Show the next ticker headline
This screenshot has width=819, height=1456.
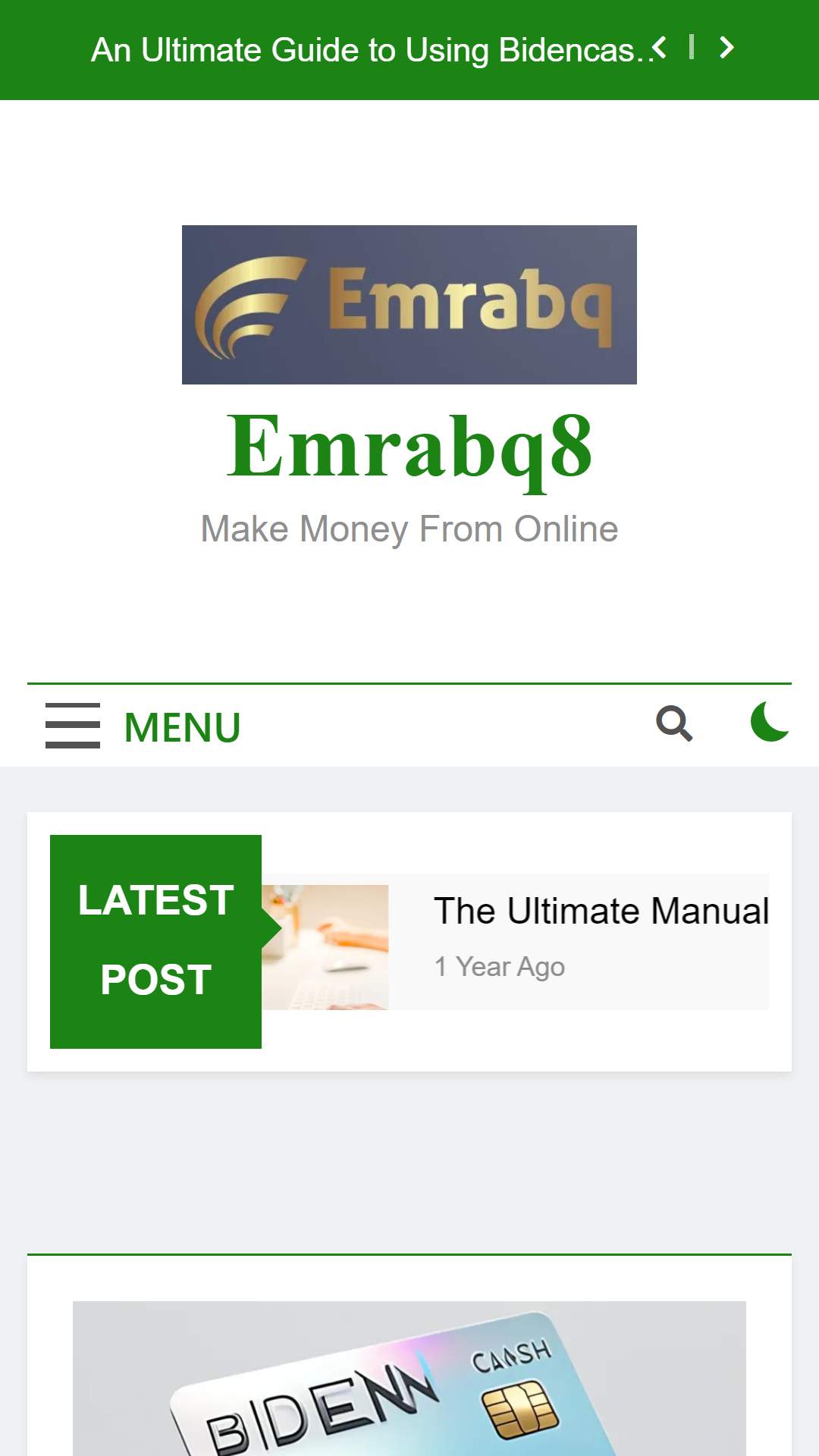(726, 49)
